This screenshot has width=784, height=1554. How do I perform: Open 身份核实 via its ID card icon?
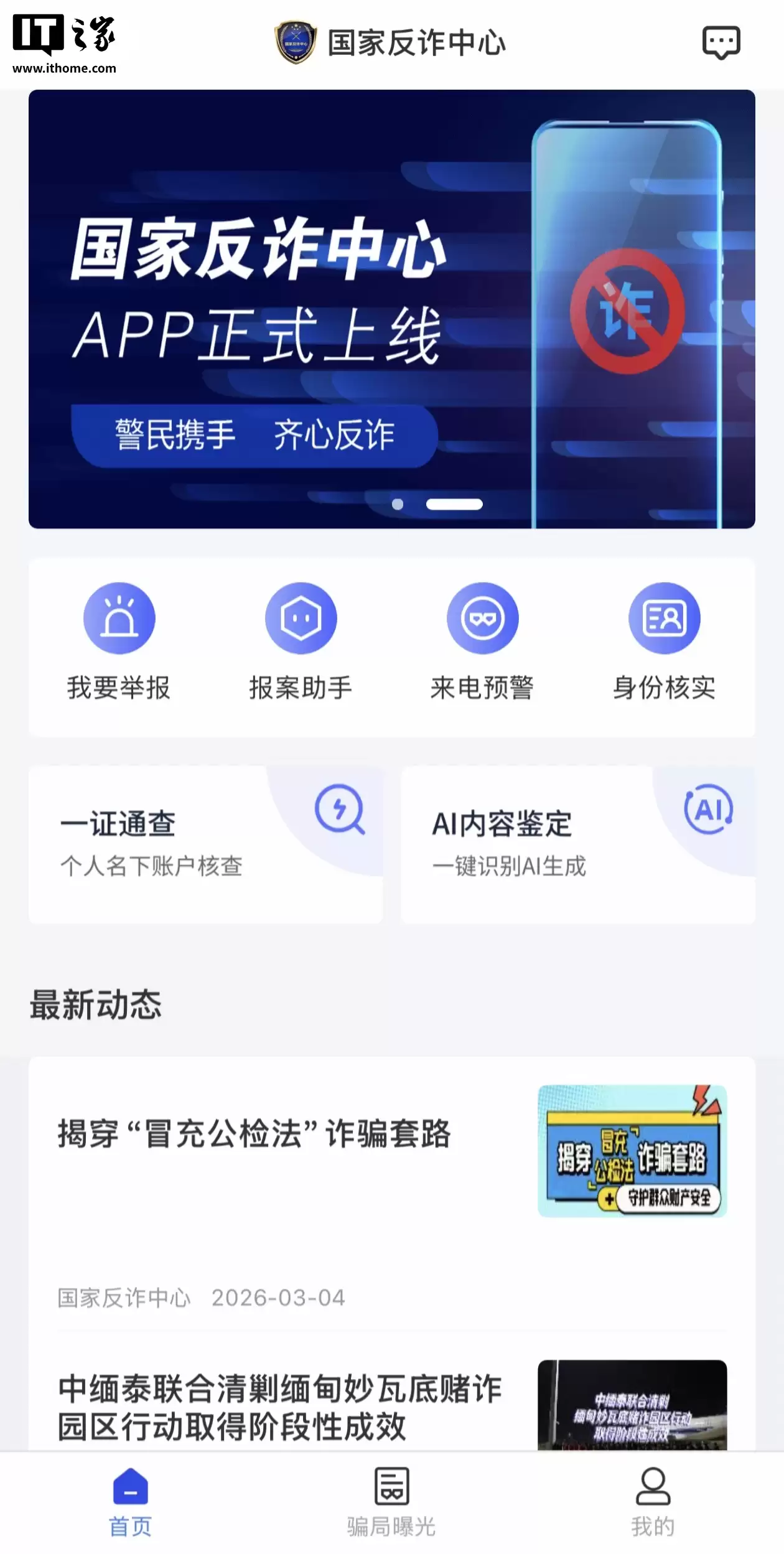click(x=665, y=617)
